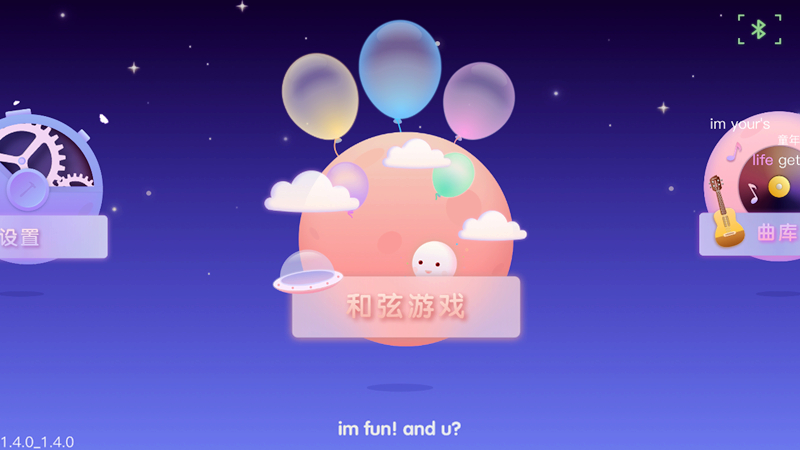The image size is (800, 450).
Task: Start the 和弦游戏 chord game
Action: (x=406, y=306)
